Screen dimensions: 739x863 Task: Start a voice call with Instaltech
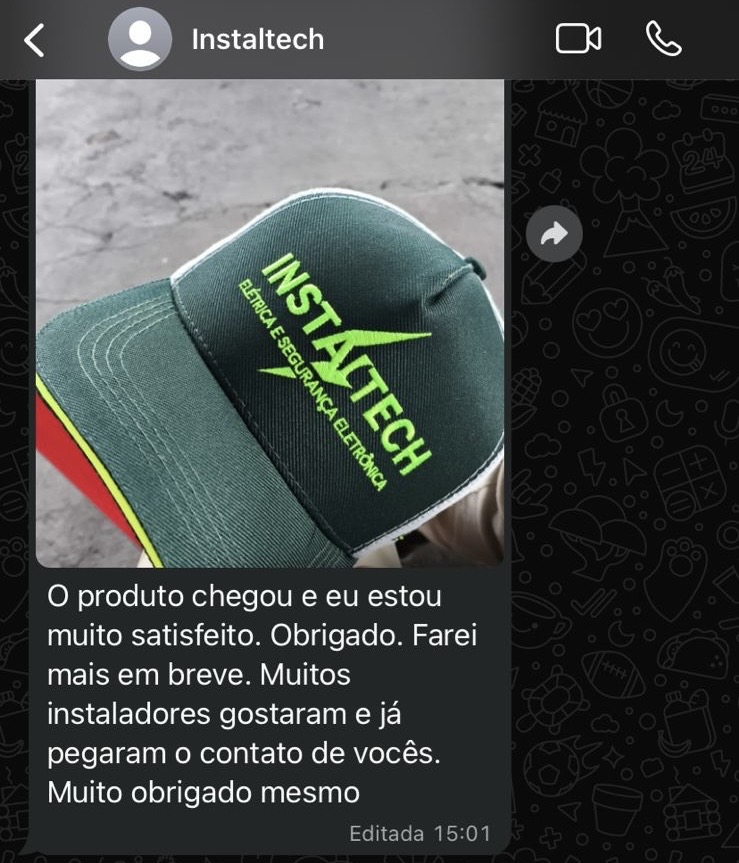click(x=663, y=39)
